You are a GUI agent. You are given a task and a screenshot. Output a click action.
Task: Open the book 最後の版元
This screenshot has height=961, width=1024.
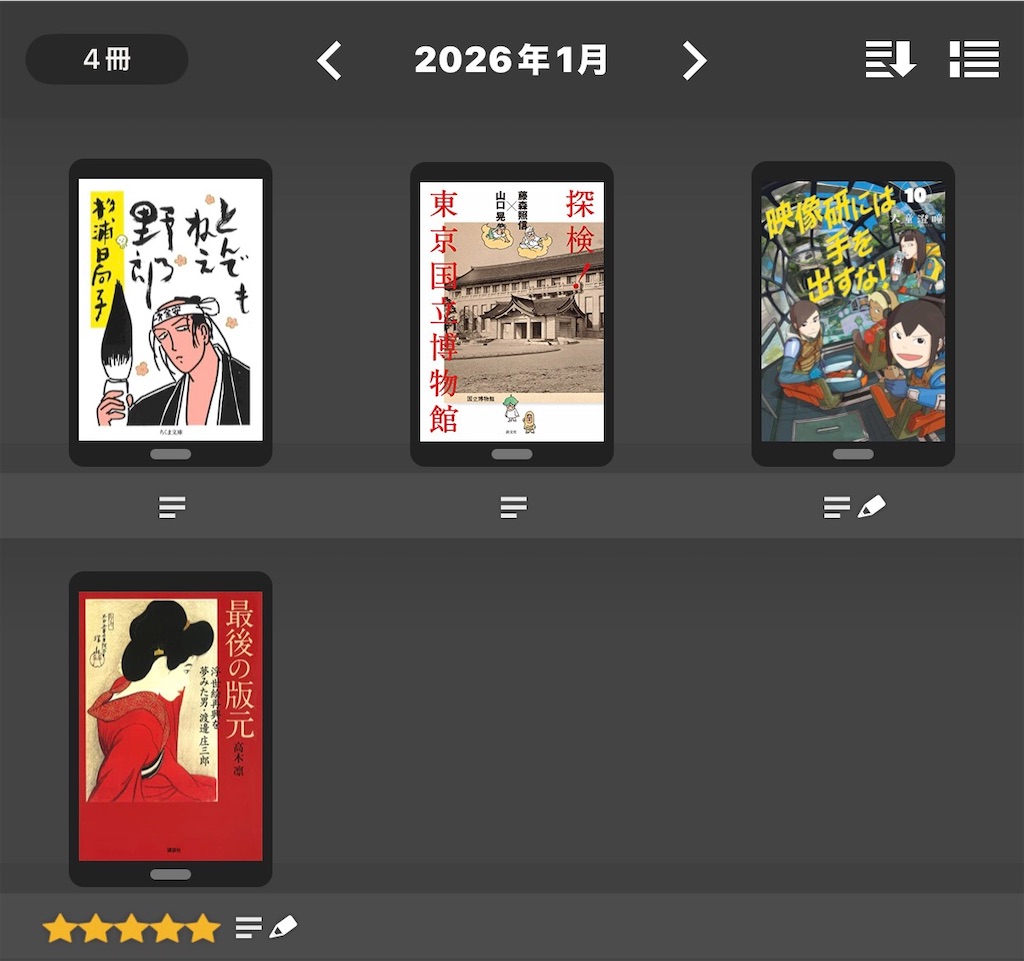pos(171,725)
